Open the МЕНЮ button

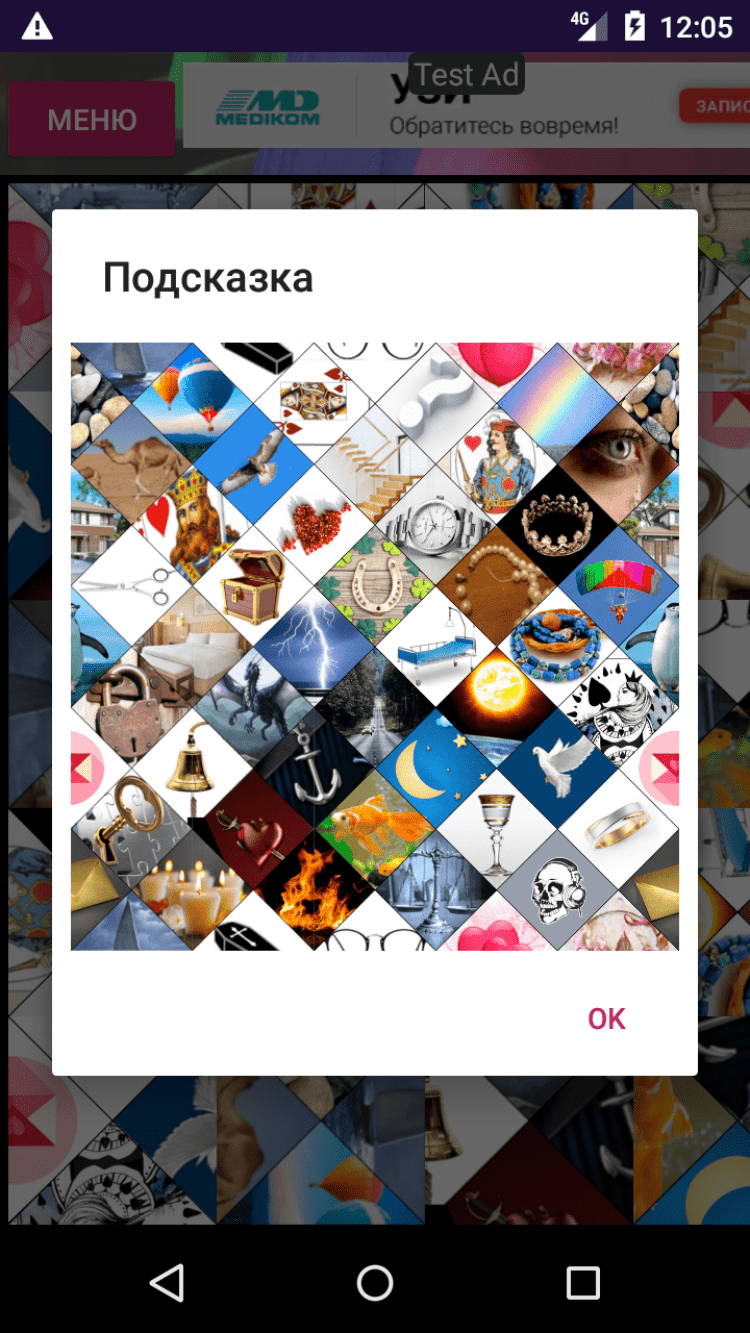tap(92, 120)
